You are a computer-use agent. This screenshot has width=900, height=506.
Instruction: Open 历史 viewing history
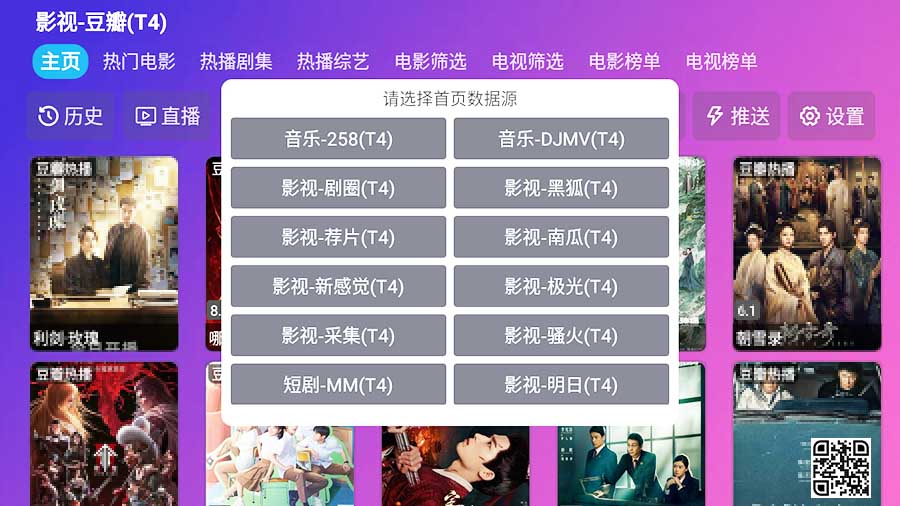(x=71, y=116)
